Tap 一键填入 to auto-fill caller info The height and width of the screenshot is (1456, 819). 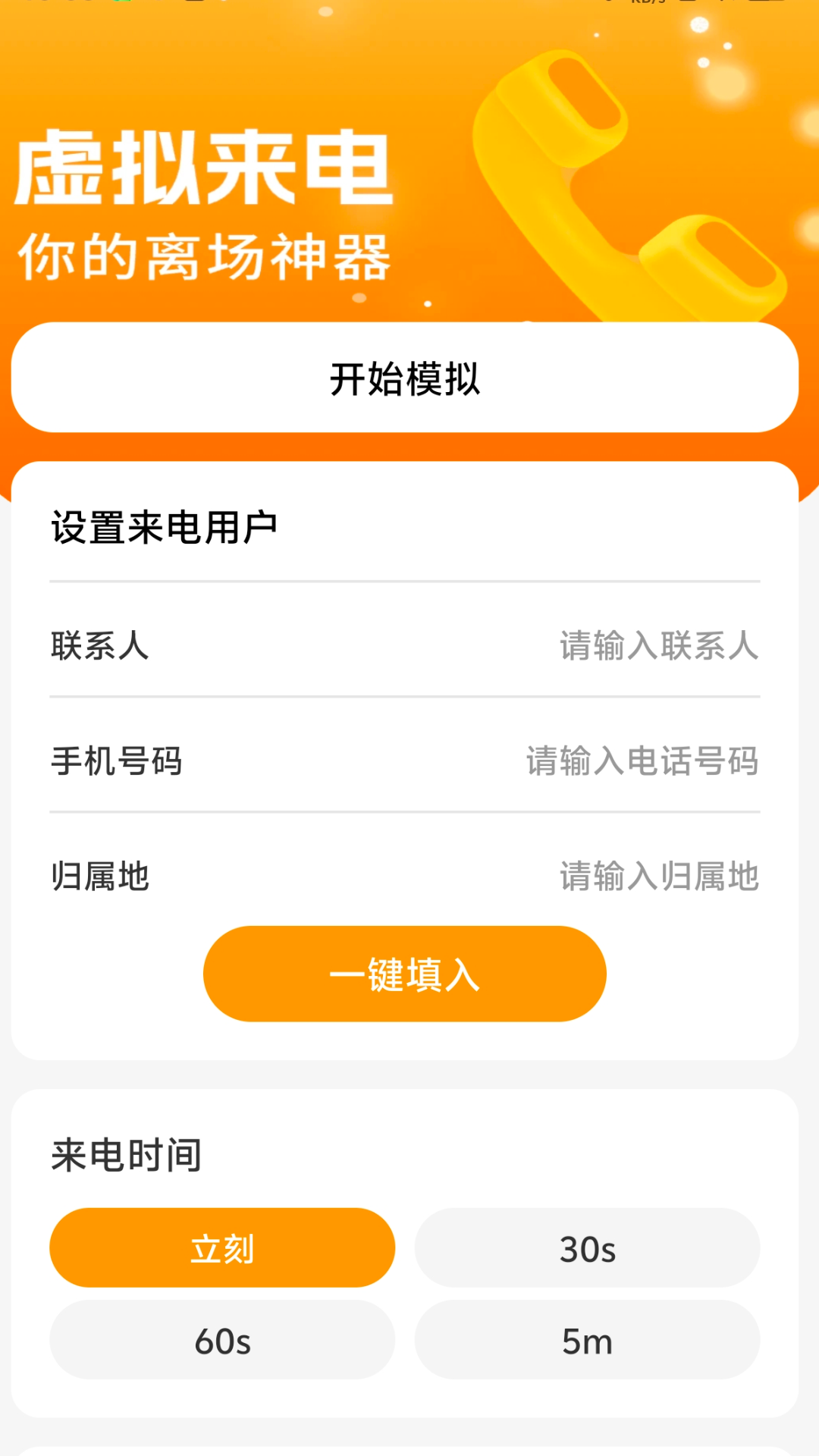coord(404,974)
